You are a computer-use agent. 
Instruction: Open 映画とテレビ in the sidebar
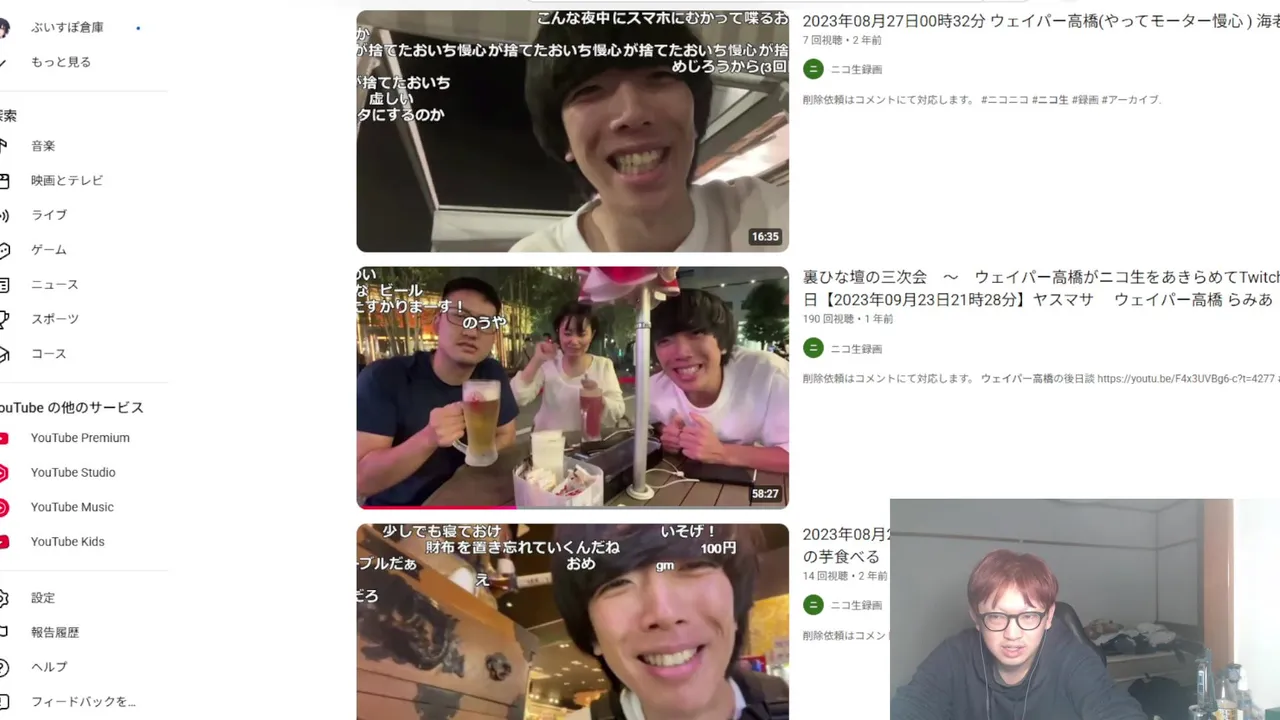66,181
